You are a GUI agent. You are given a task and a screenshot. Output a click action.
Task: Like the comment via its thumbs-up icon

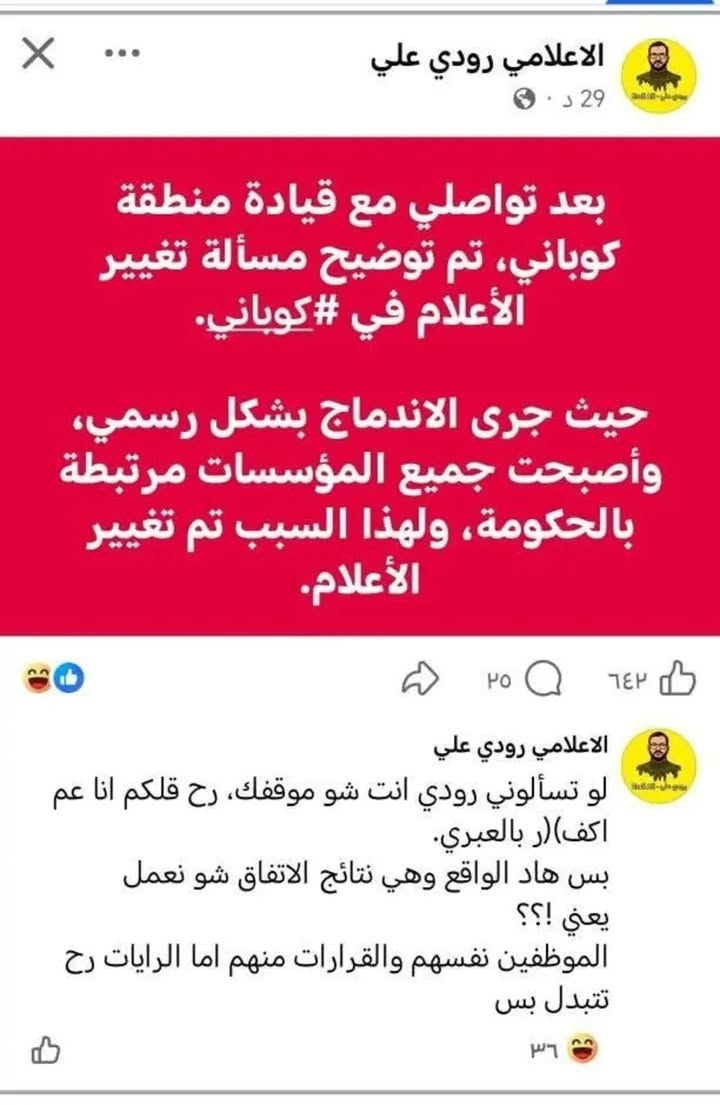(x=45, y=1049)
